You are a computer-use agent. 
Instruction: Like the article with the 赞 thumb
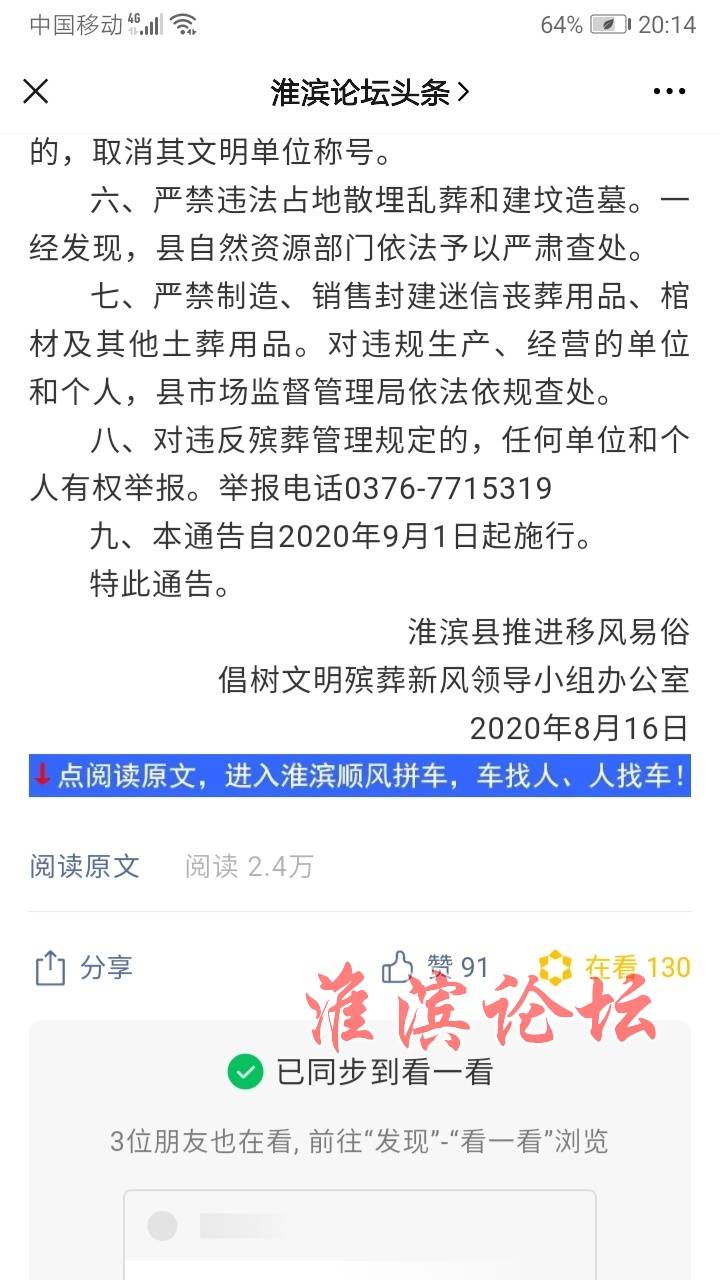click(436, 967)
